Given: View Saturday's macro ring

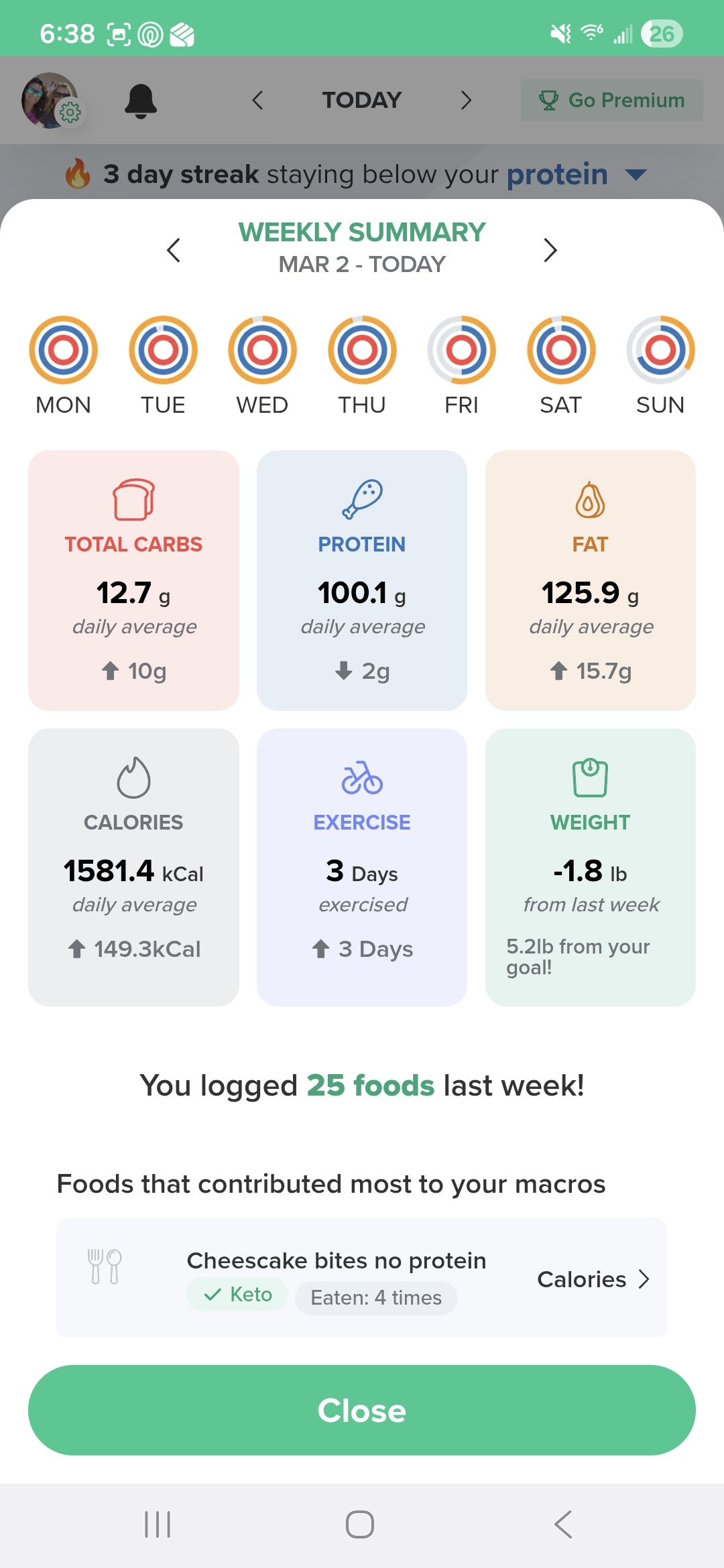Looking at the screenshot, I should click(561, 350).
